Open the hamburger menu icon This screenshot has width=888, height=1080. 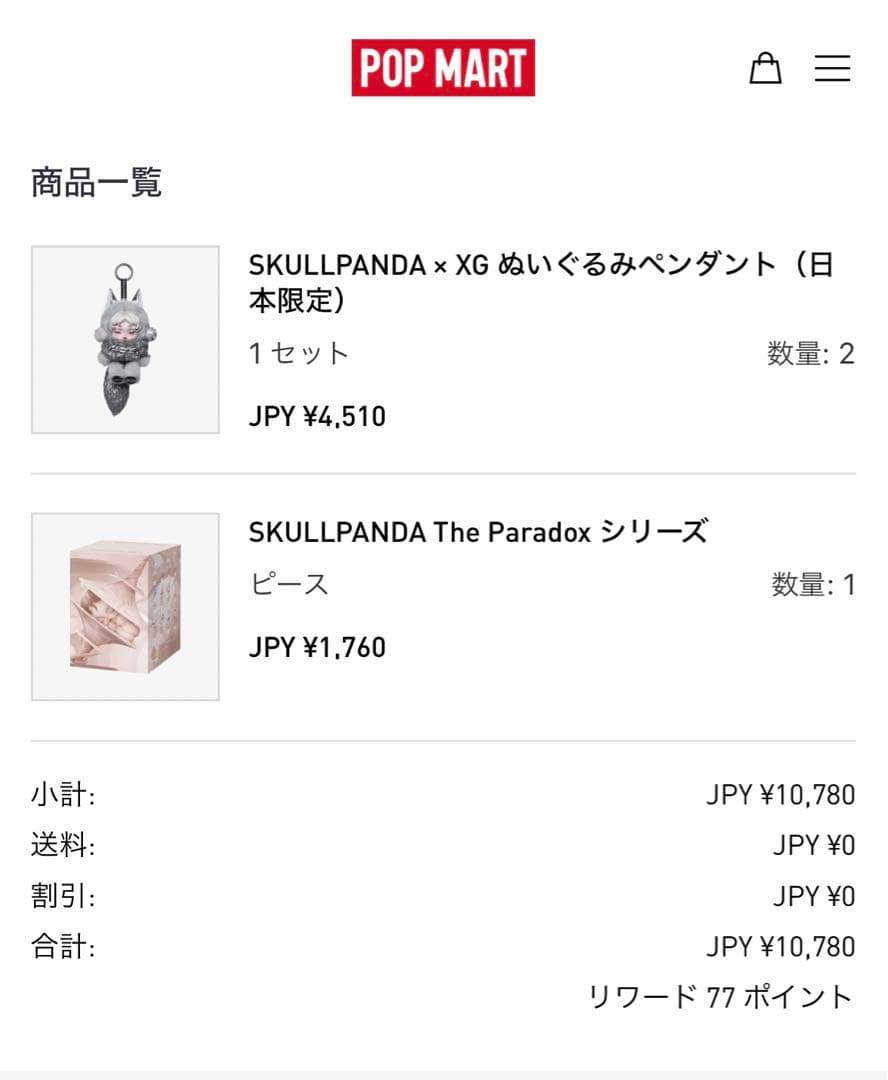(x=833, y=68)
